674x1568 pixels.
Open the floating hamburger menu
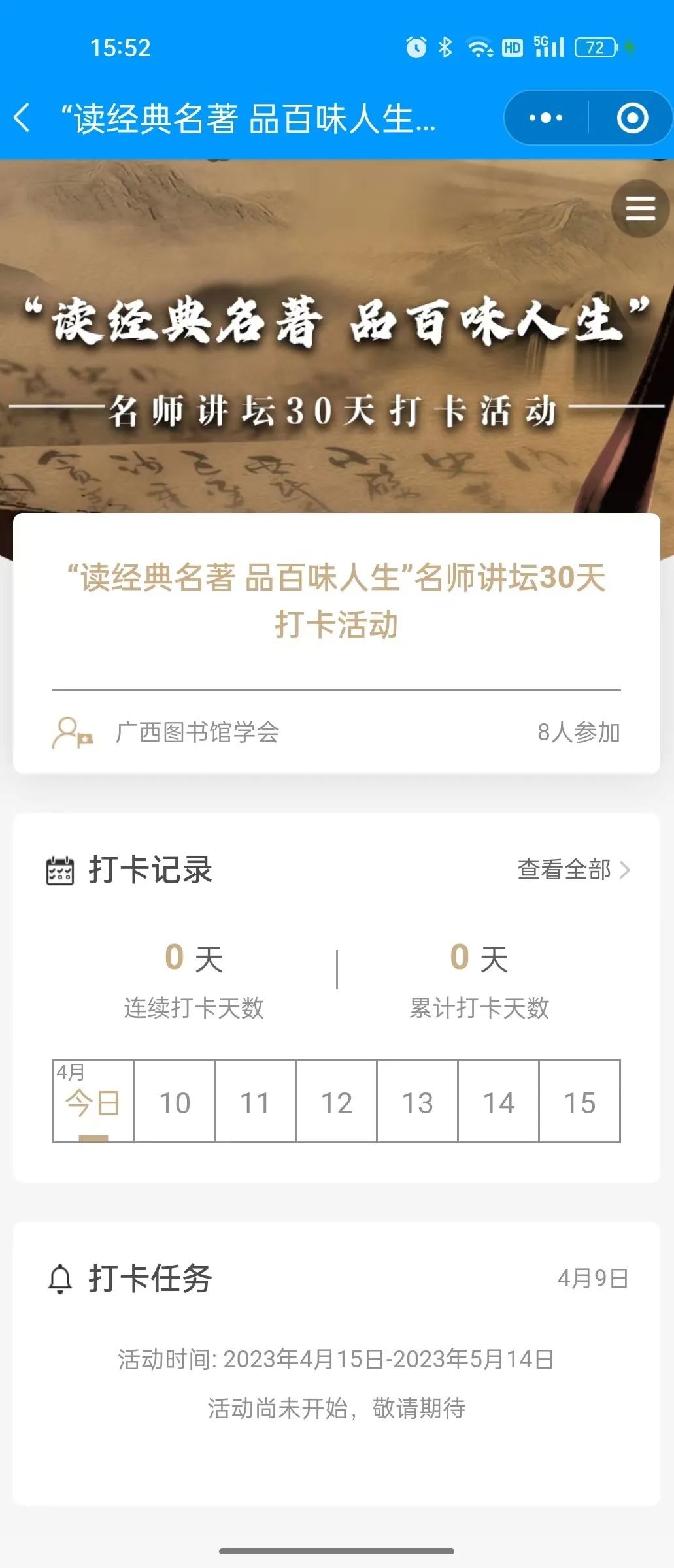pyautogui.click(x=640, y=208)
